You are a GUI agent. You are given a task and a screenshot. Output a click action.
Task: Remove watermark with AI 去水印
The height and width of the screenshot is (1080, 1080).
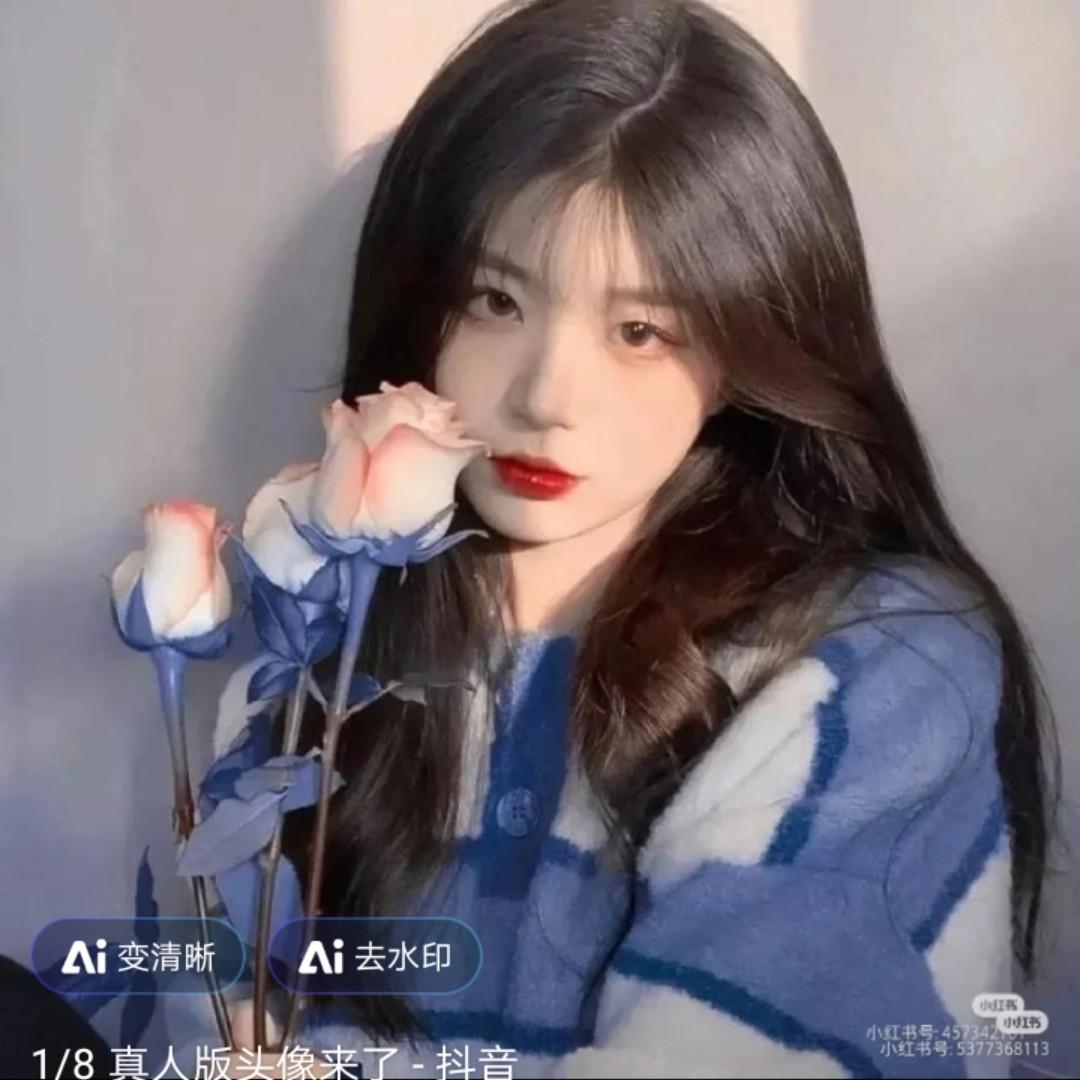(375, 957)
